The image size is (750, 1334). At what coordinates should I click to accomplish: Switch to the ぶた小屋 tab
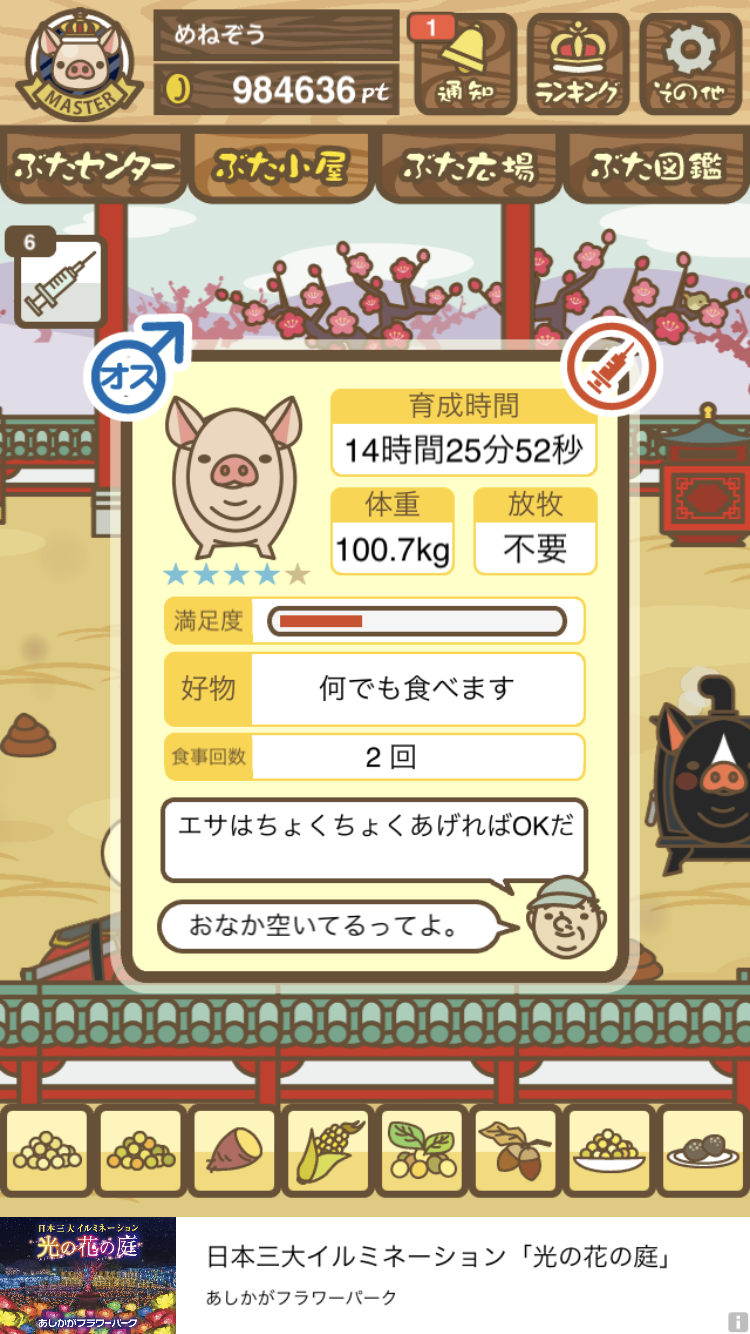tap(280, 166)
